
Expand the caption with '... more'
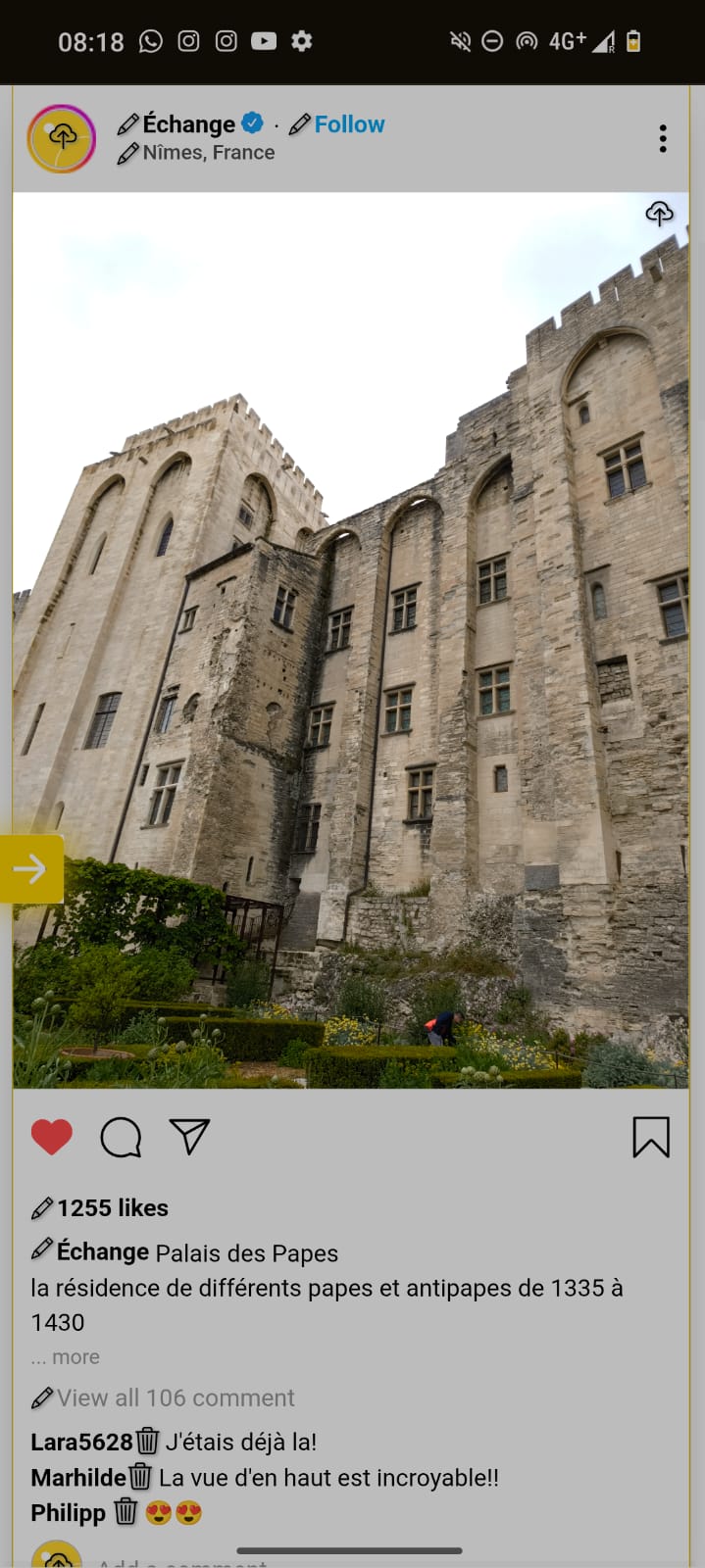point(66,1357)
